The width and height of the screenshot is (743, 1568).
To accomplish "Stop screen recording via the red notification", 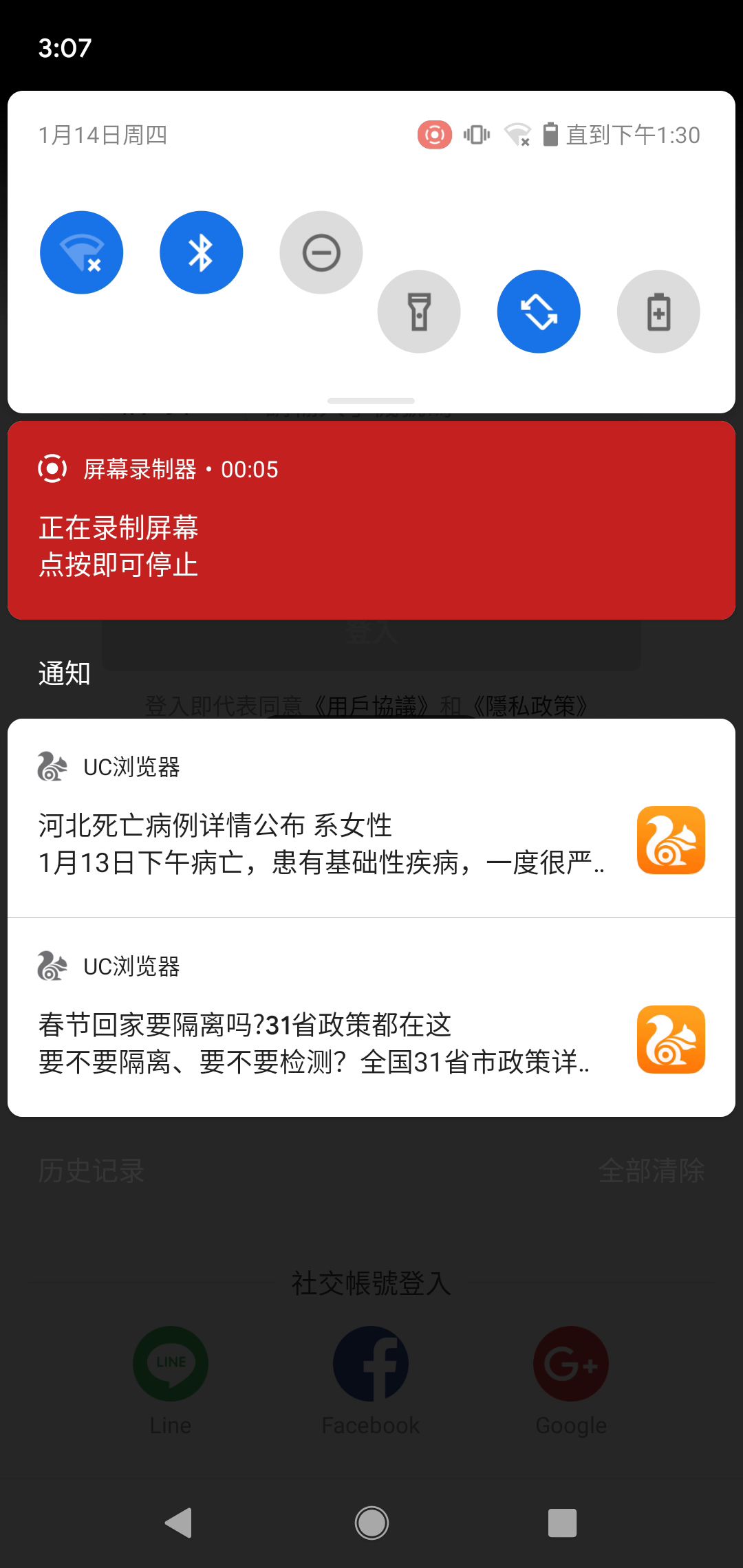I will pos(371,521).
